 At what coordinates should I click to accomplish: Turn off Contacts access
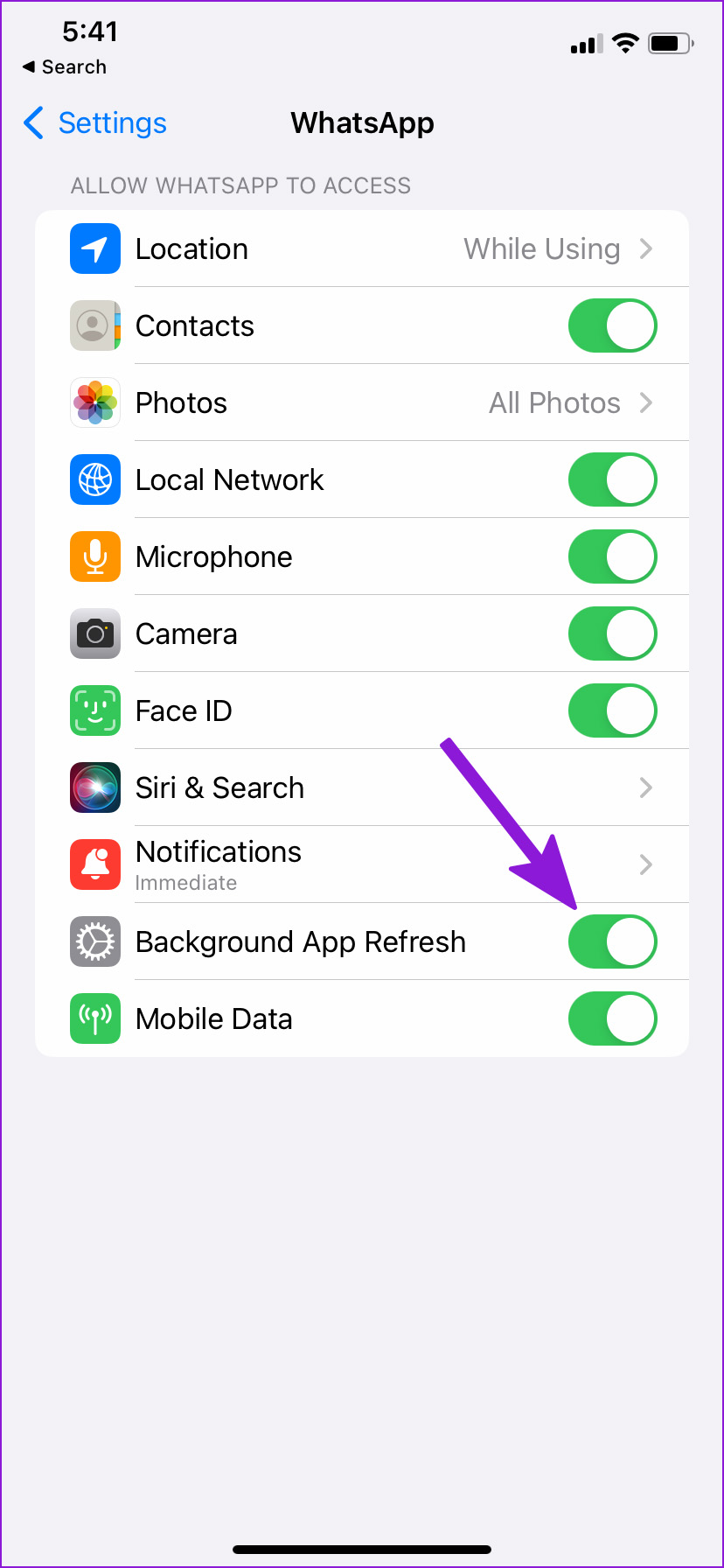(x=612, y=326)
